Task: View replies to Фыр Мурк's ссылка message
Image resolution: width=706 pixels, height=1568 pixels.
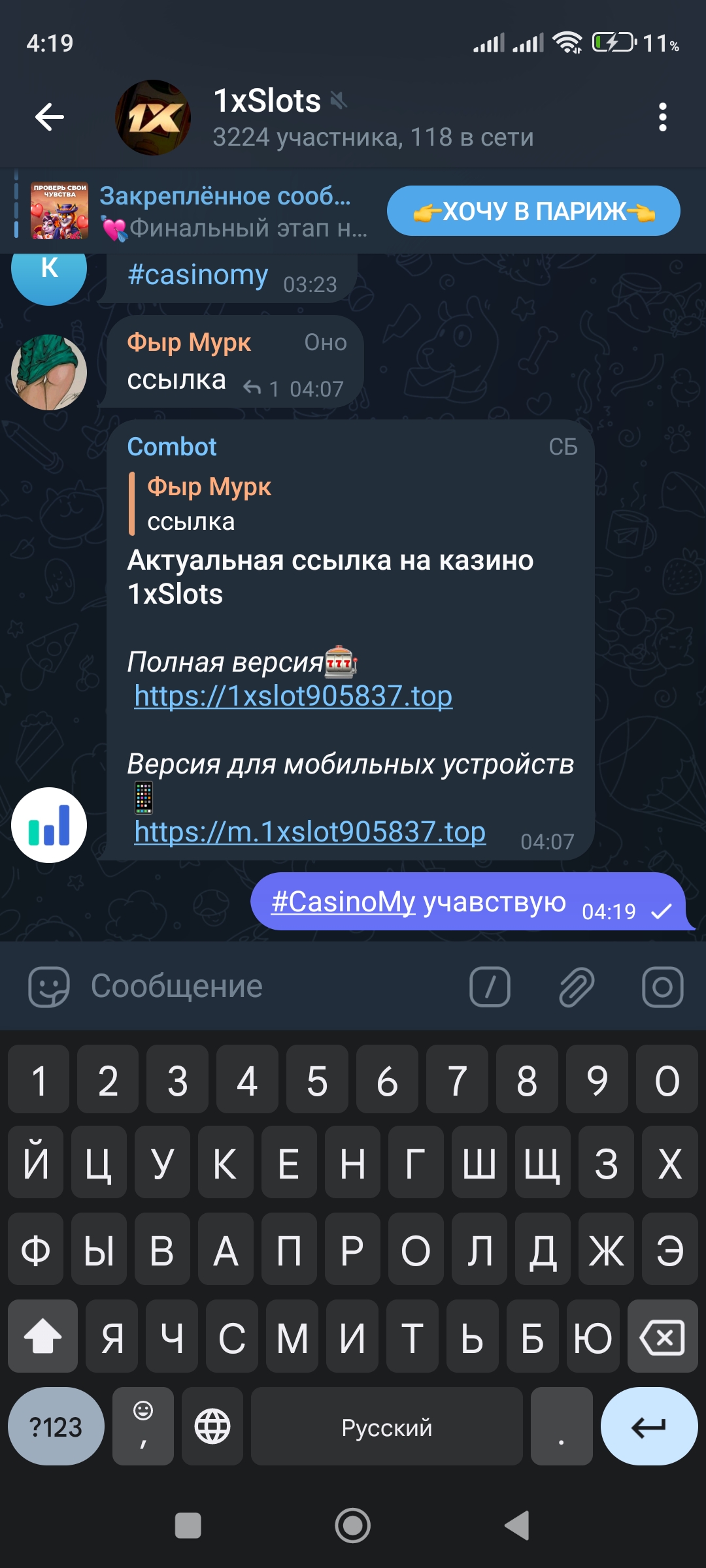Action: coord(261,389)
